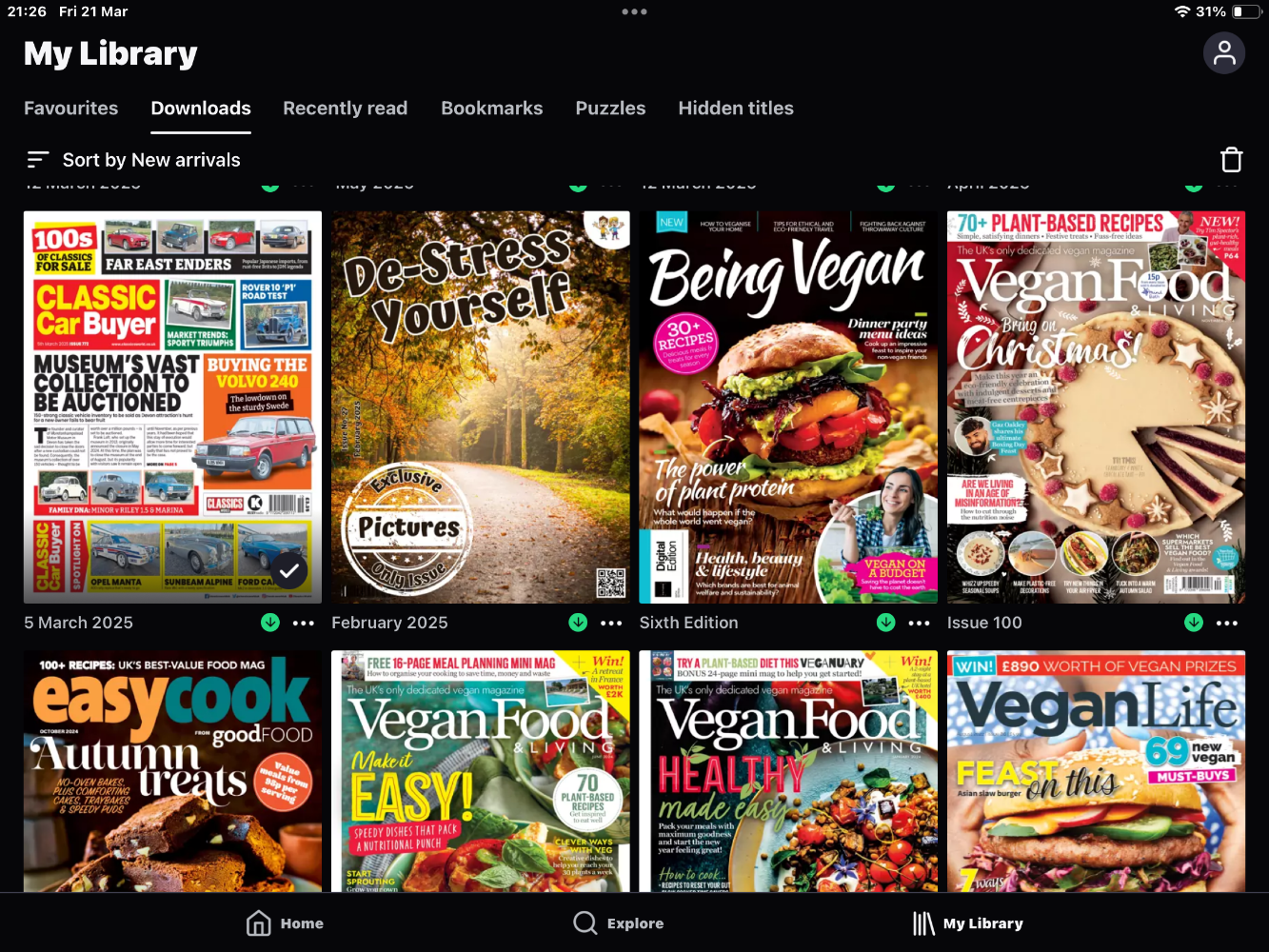Open more options for Issue 100
This screenshot has width=1269, height=952.
tap(1227, 623)
